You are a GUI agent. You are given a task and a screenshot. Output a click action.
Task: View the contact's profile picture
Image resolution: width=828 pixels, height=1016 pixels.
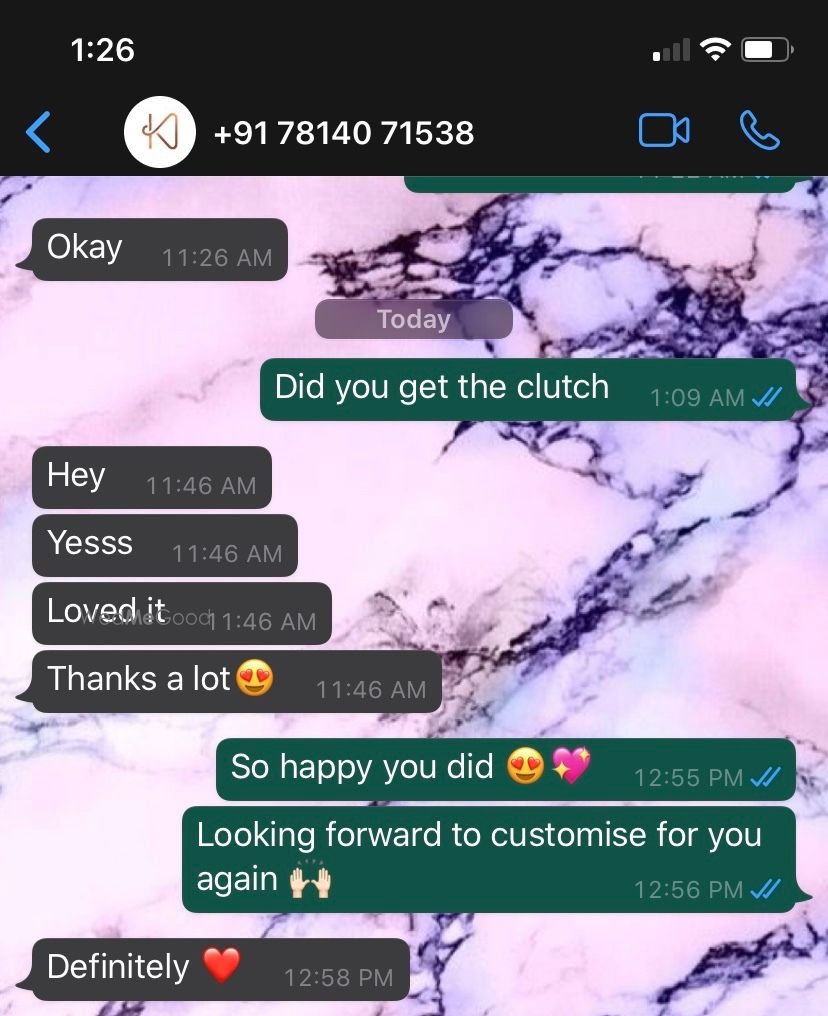pyautogui.click(x=159, y=132)
